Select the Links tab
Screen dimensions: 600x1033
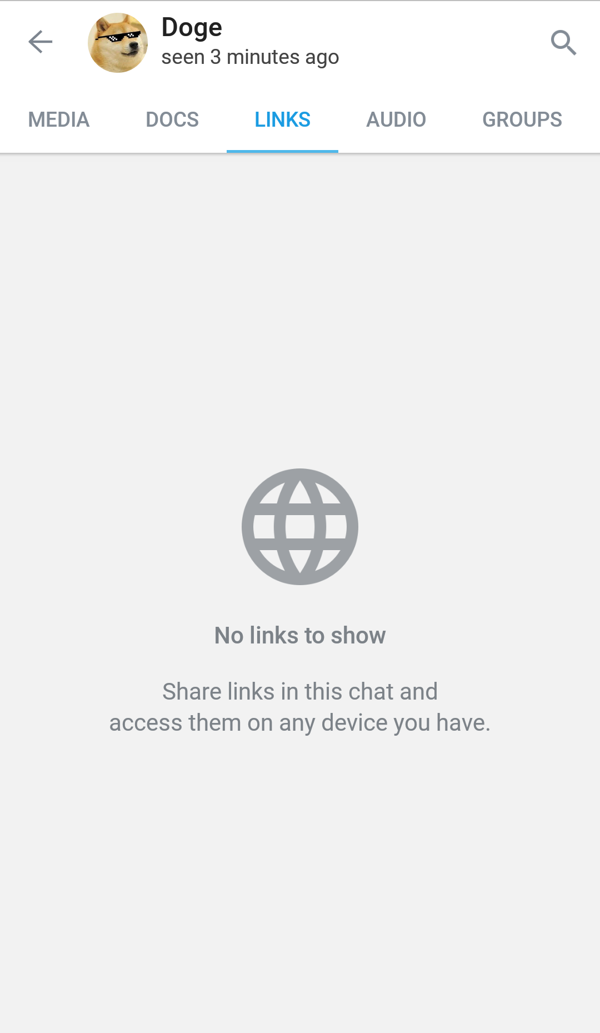coord(282,120)
